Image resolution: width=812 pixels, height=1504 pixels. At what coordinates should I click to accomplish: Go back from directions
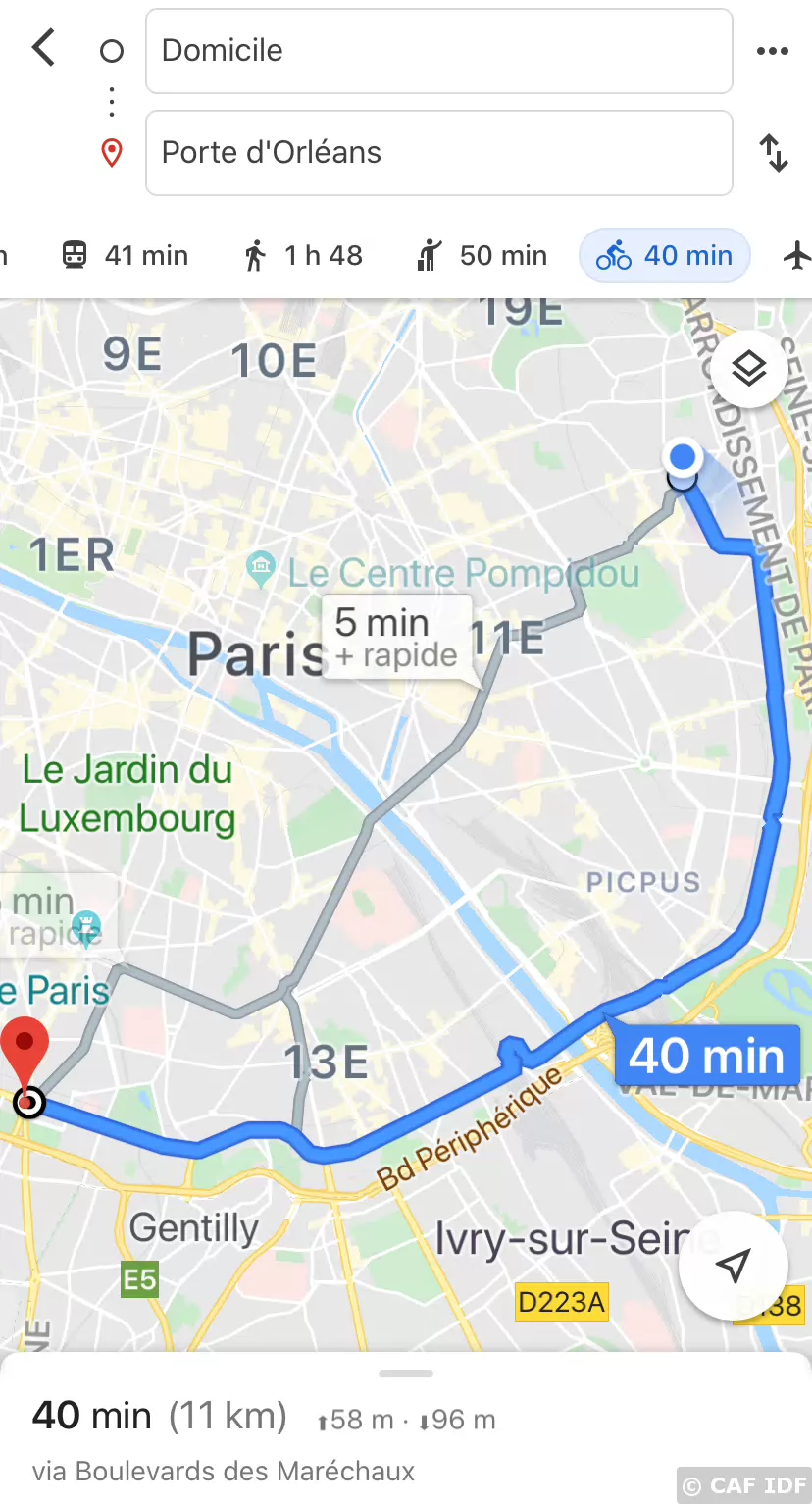(x=44, y=48)
